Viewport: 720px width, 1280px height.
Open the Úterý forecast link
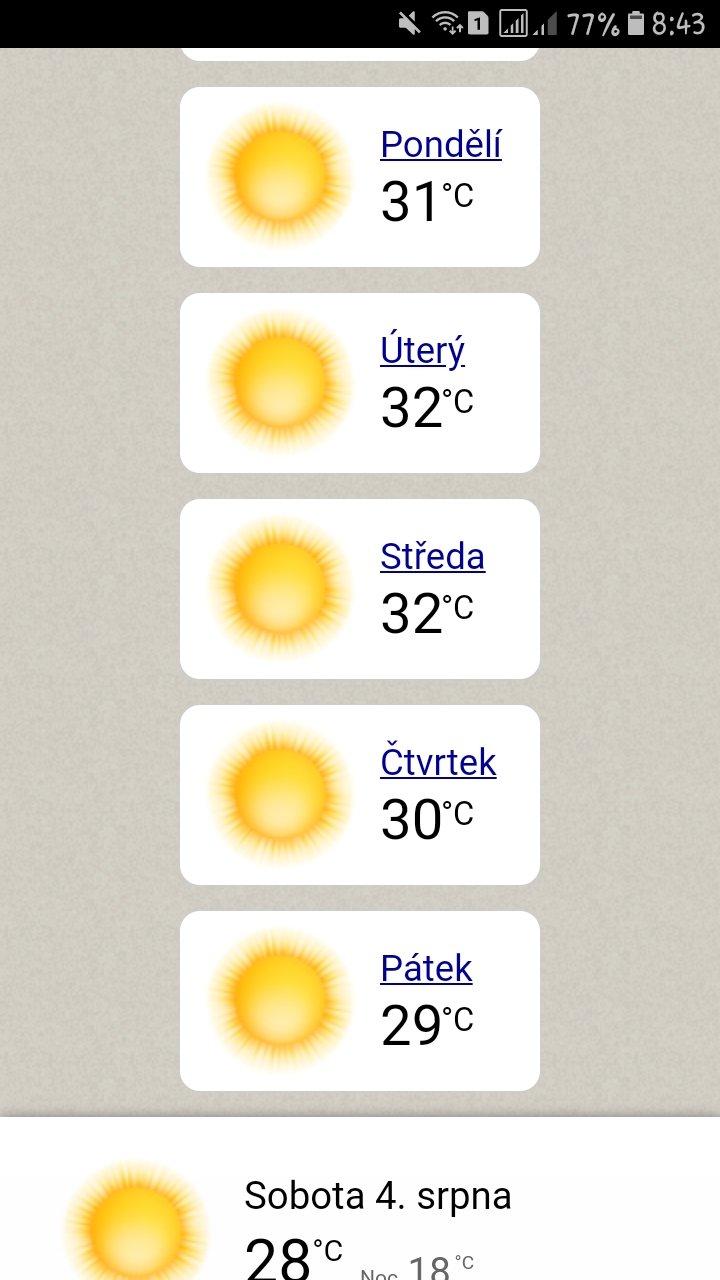coord(422,352)
